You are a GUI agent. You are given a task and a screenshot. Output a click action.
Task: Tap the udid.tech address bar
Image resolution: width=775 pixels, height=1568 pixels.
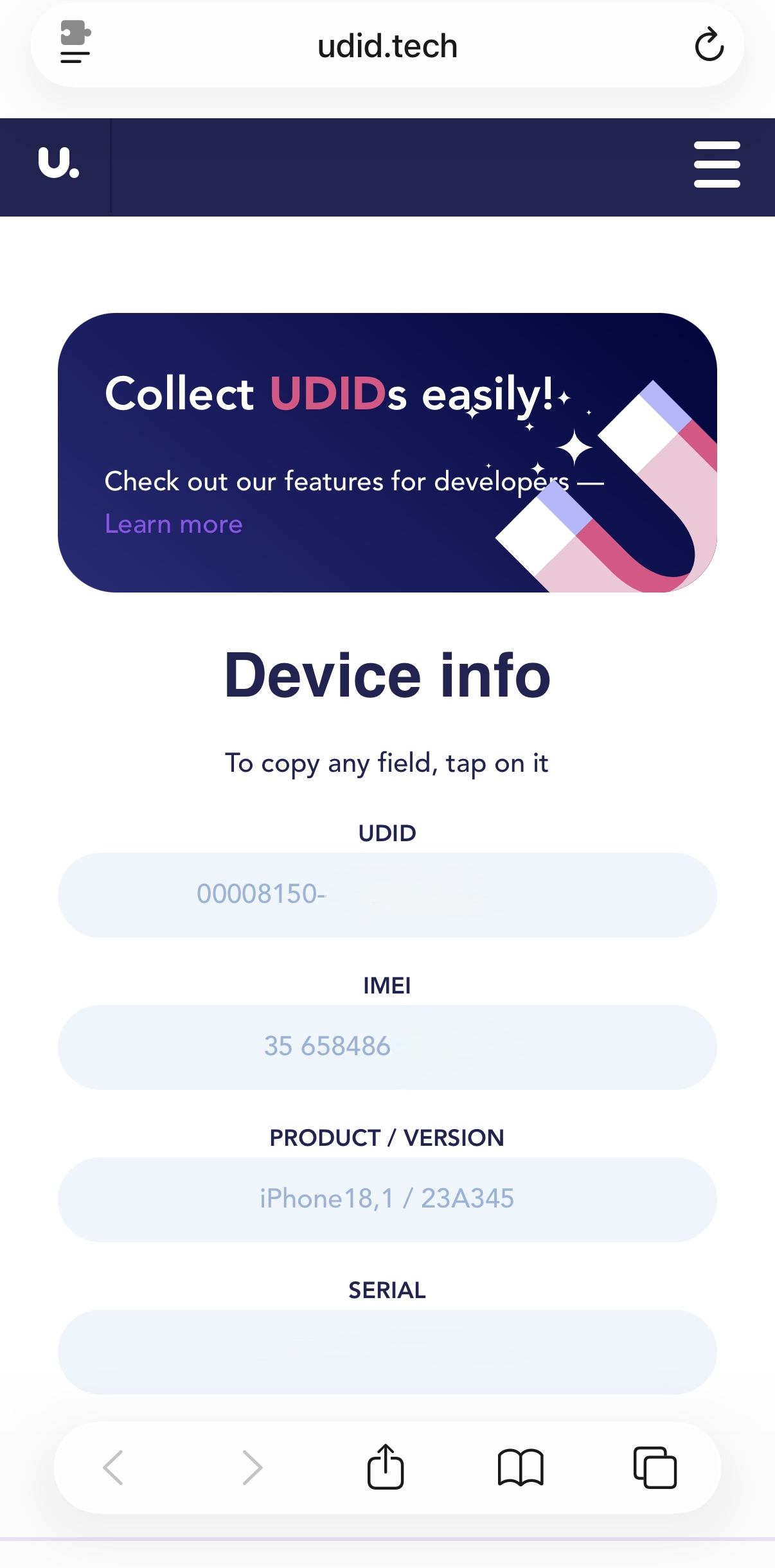(x=387, y=46)
